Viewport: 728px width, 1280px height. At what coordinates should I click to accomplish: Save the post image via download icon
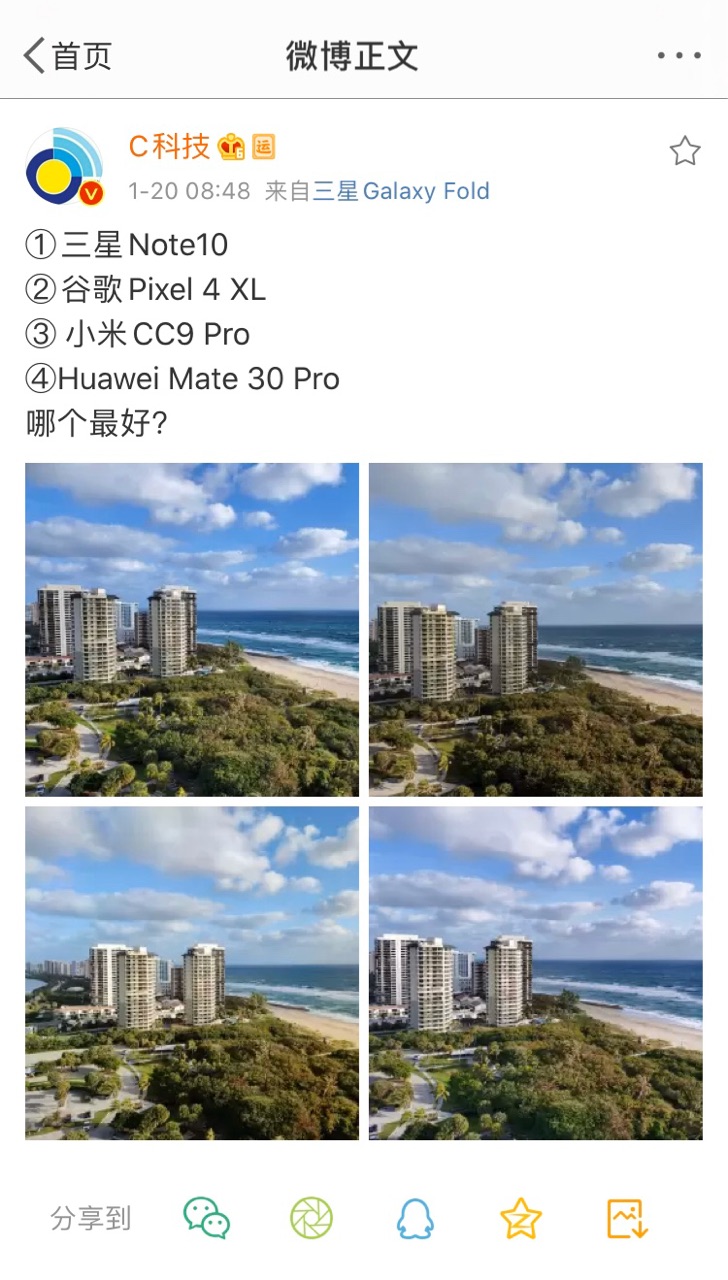click(x=628, y=1218)
